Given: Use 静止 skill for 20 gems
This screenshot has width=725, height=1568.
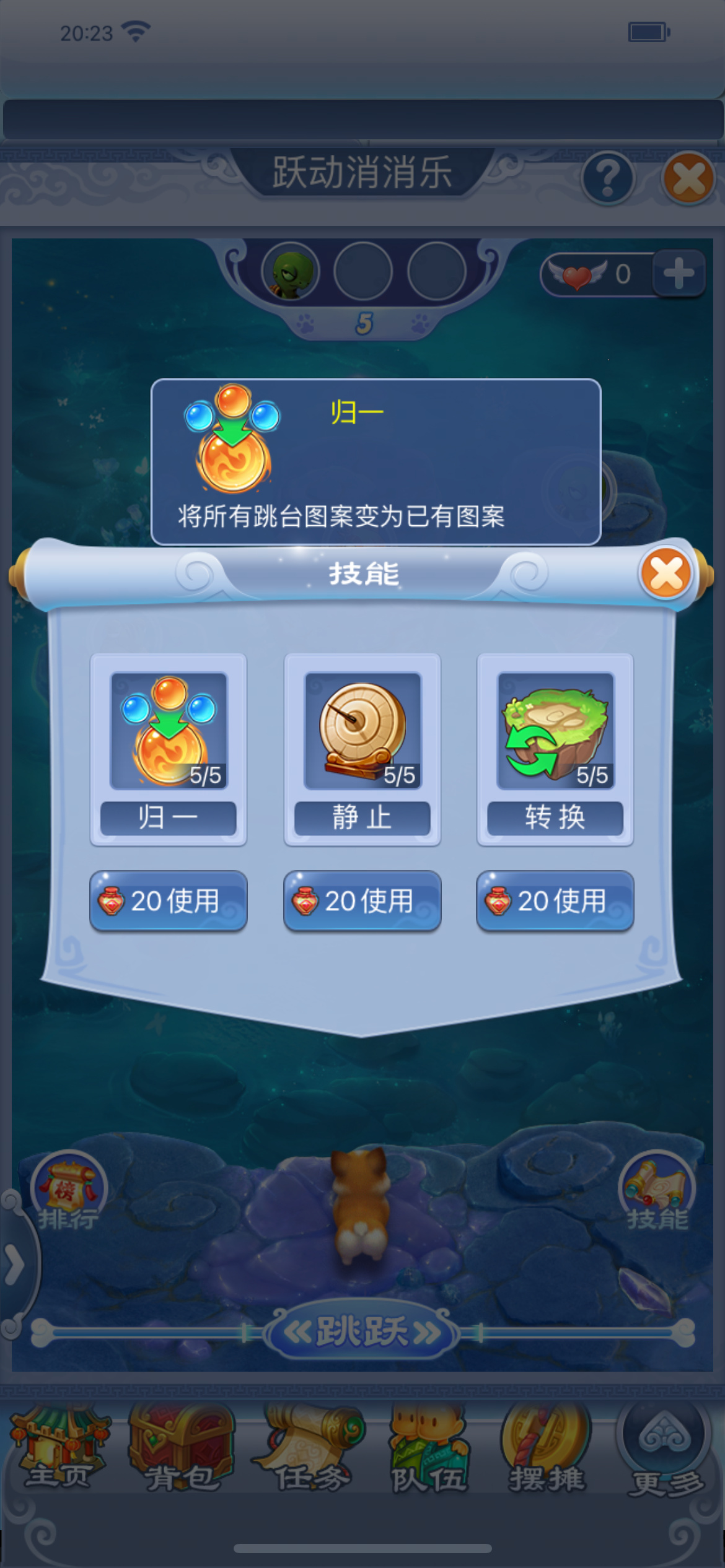Looking at the screenshot, I should tap(362, 900).
